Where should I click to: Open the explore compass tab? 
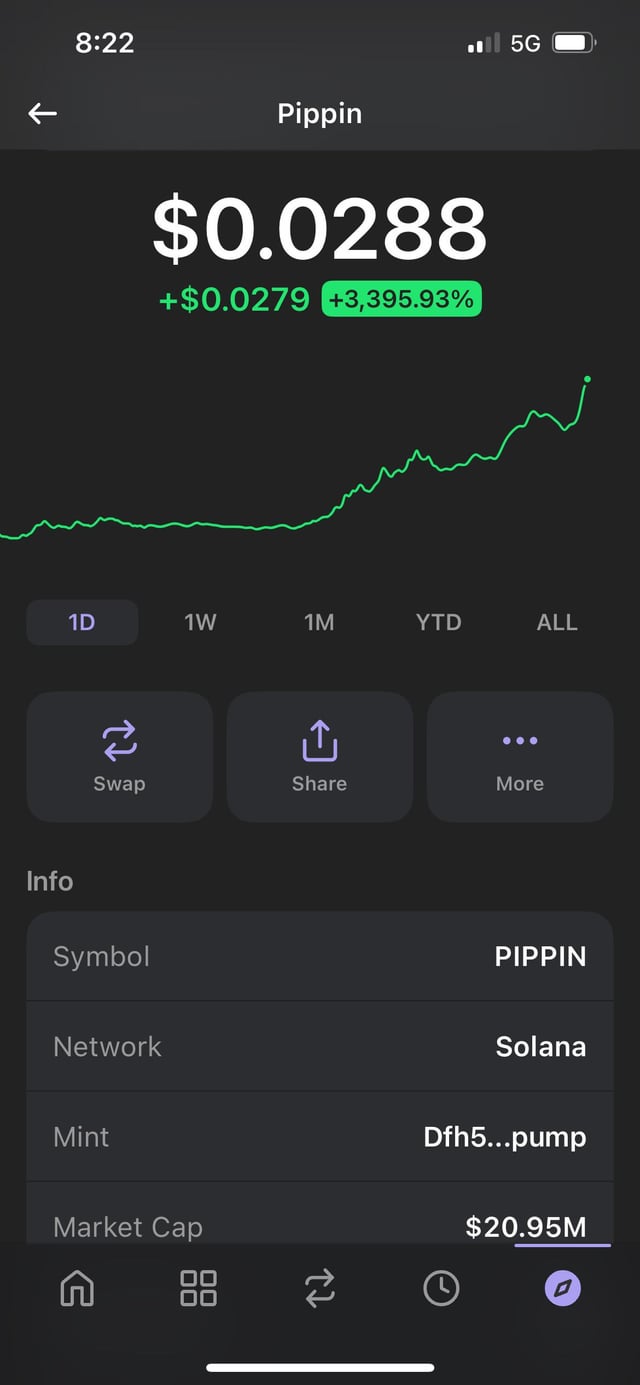(562, 1289)
